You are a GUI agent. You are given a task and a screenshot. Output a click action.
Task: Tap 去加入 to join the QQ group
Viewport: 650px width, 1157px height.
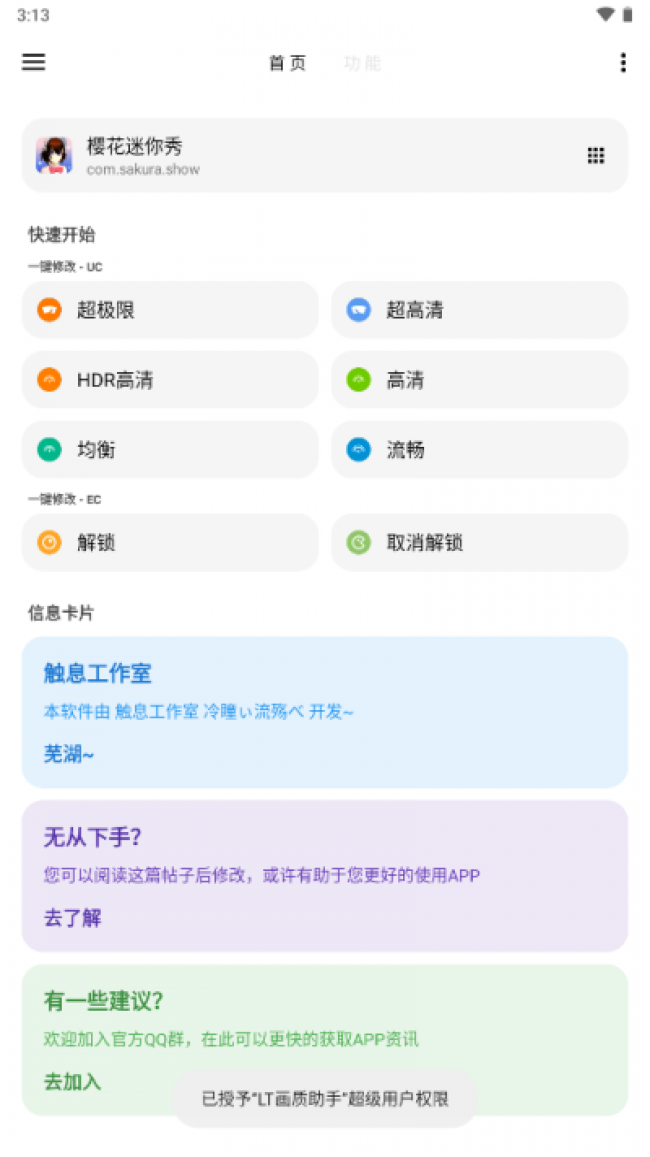(72, 1081)
